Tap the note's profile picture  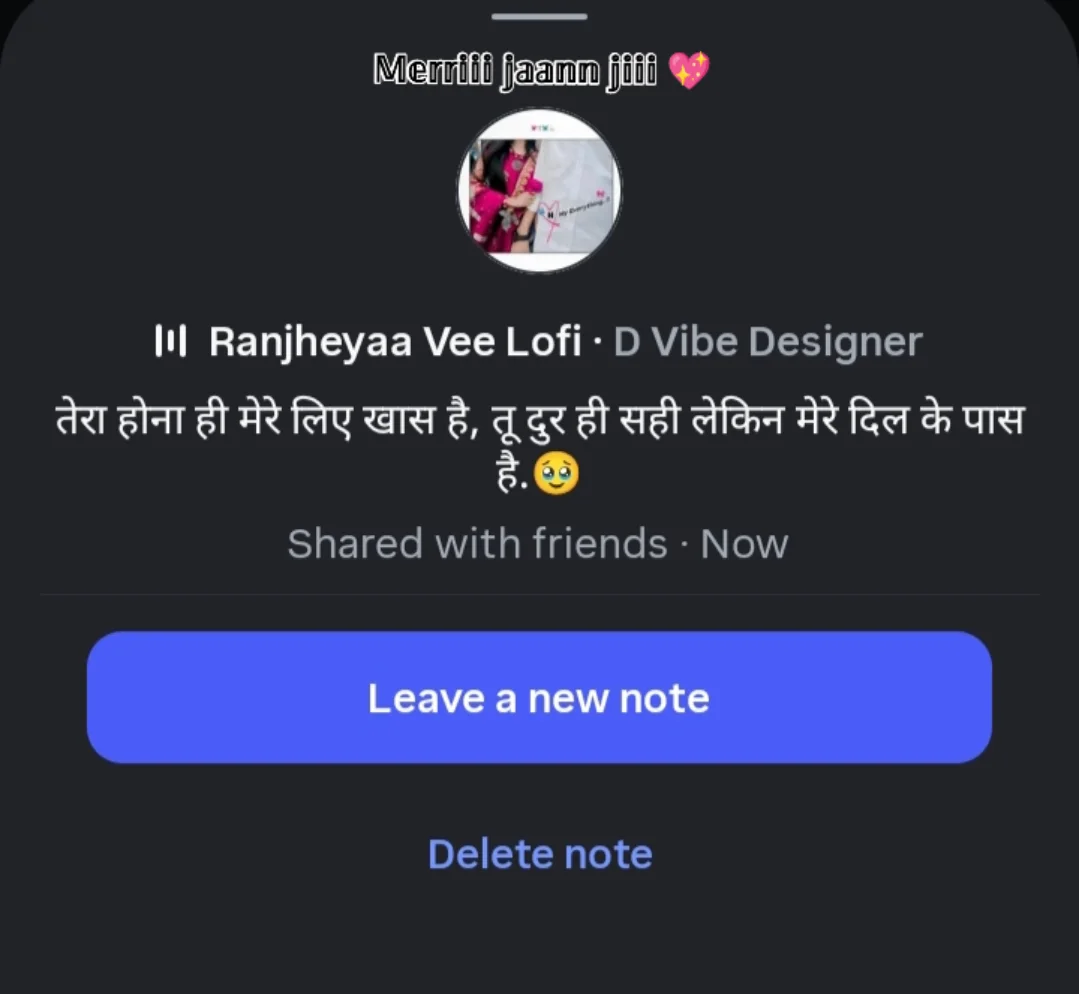coord(539,190)
